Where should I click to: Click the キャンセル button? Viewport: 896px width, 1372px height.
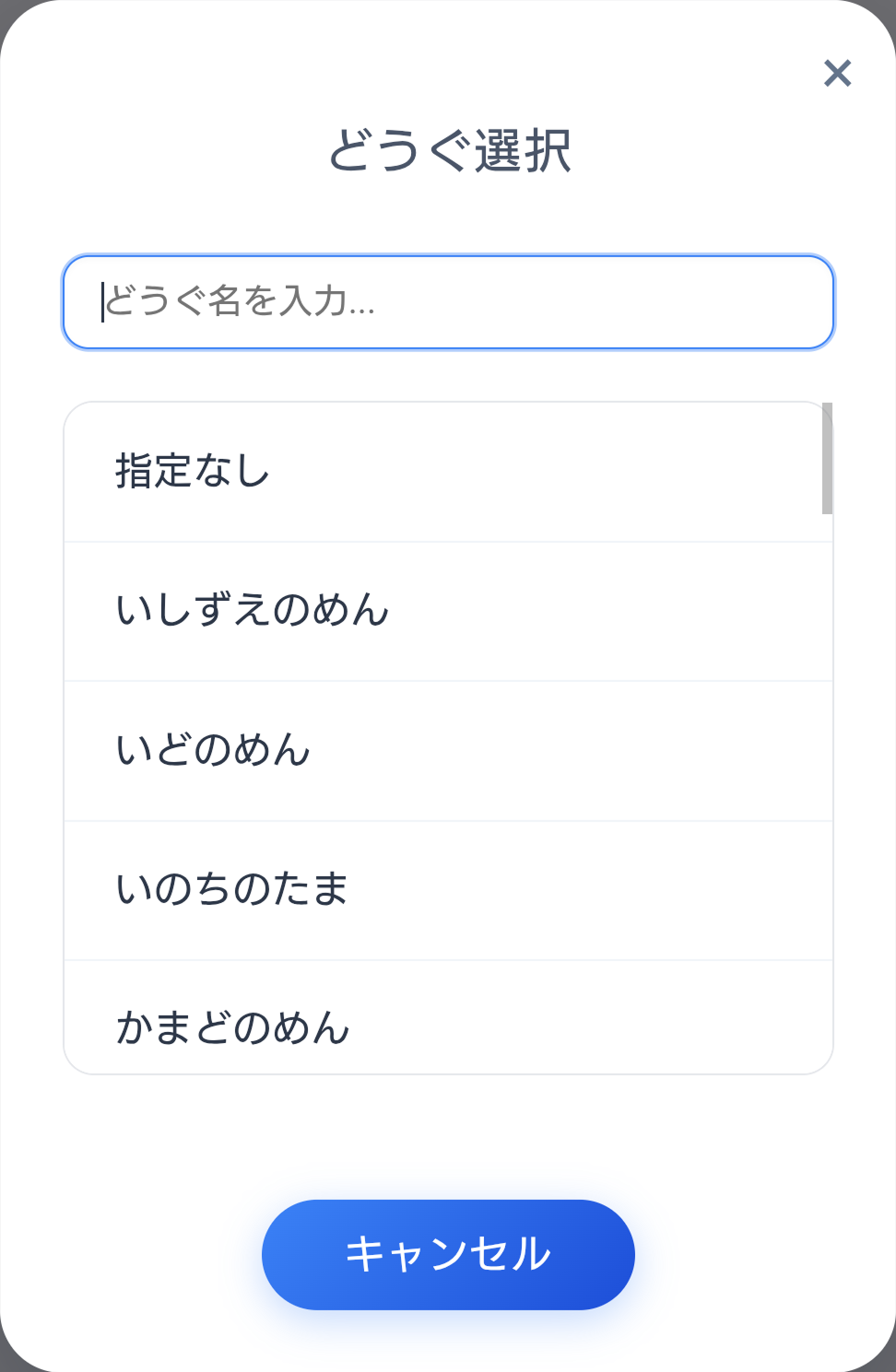(447, 1253)
